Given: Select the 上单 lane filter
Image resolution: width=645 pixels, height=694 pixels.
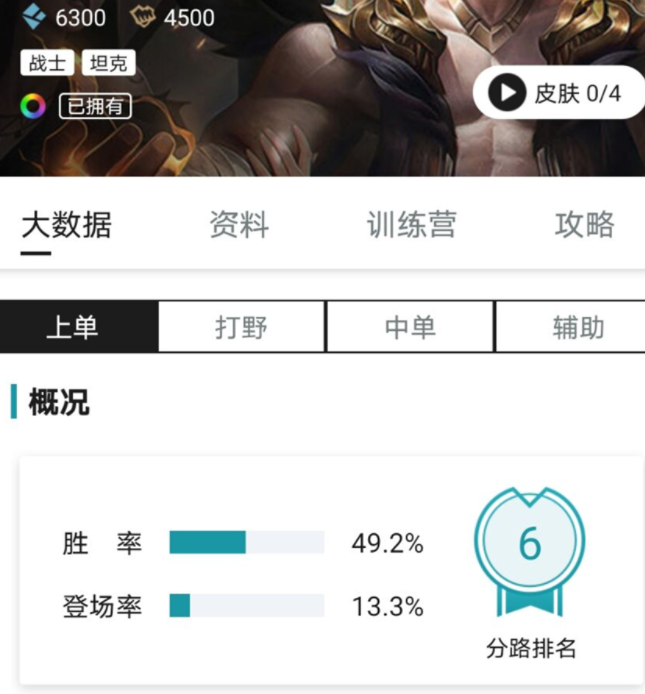Looking at the screenshot, I should click(79, 327).
